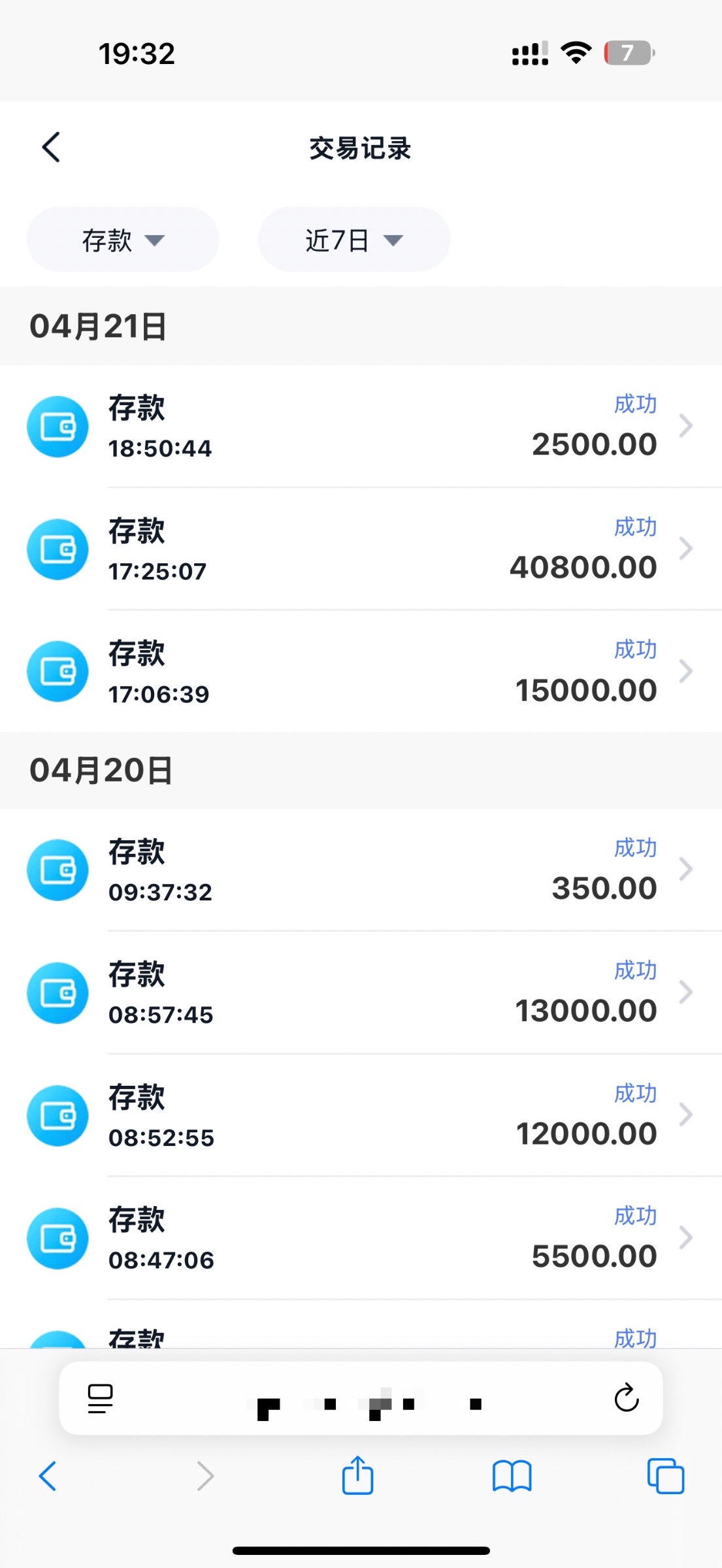View details of the 40800.00 deposit
The height and width of the screenshot is (1568, 722).
[361, 549]
